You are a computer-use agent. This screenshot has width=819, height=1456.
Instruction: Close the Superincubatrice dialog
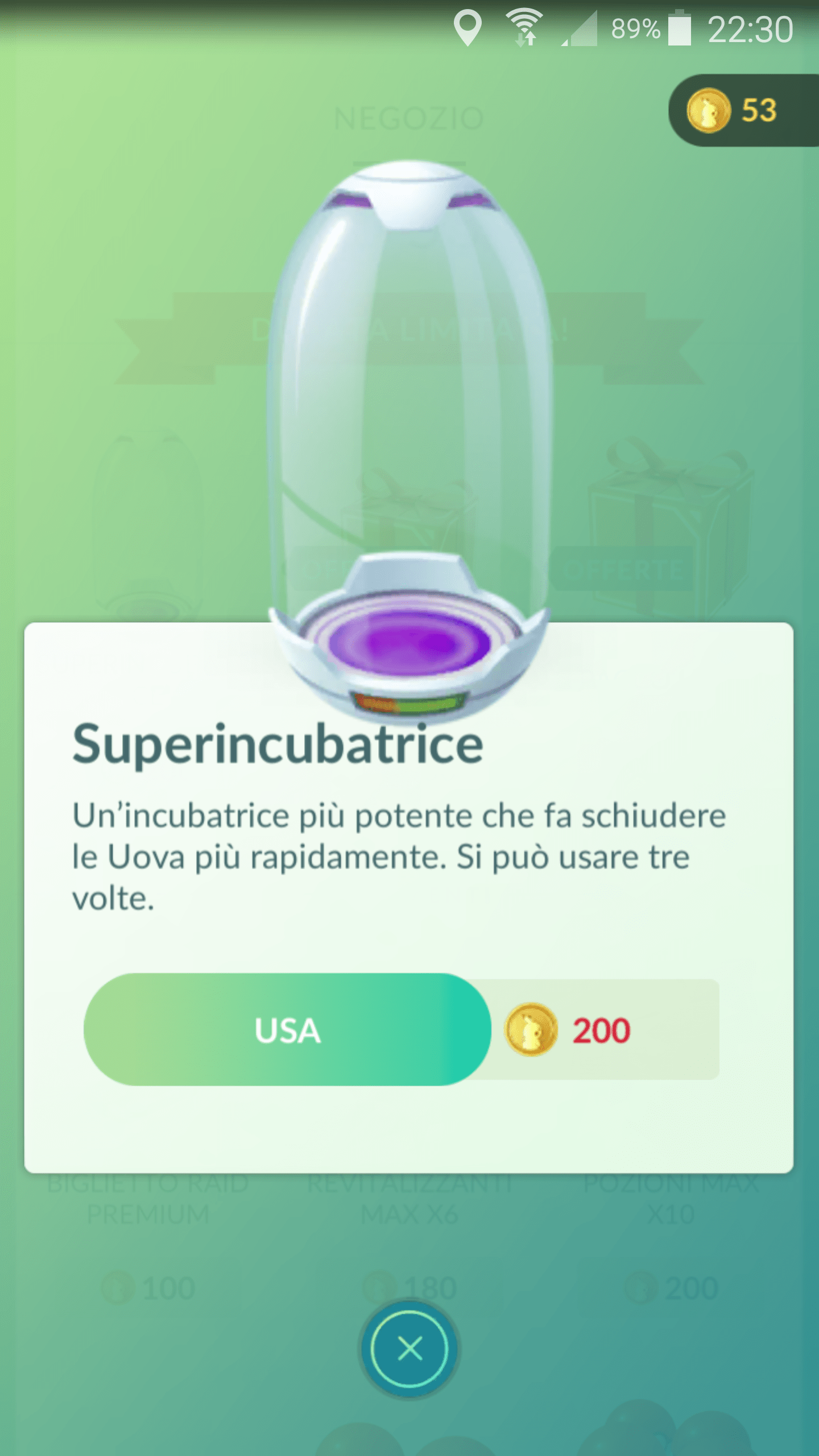[x=409, y=1349]
